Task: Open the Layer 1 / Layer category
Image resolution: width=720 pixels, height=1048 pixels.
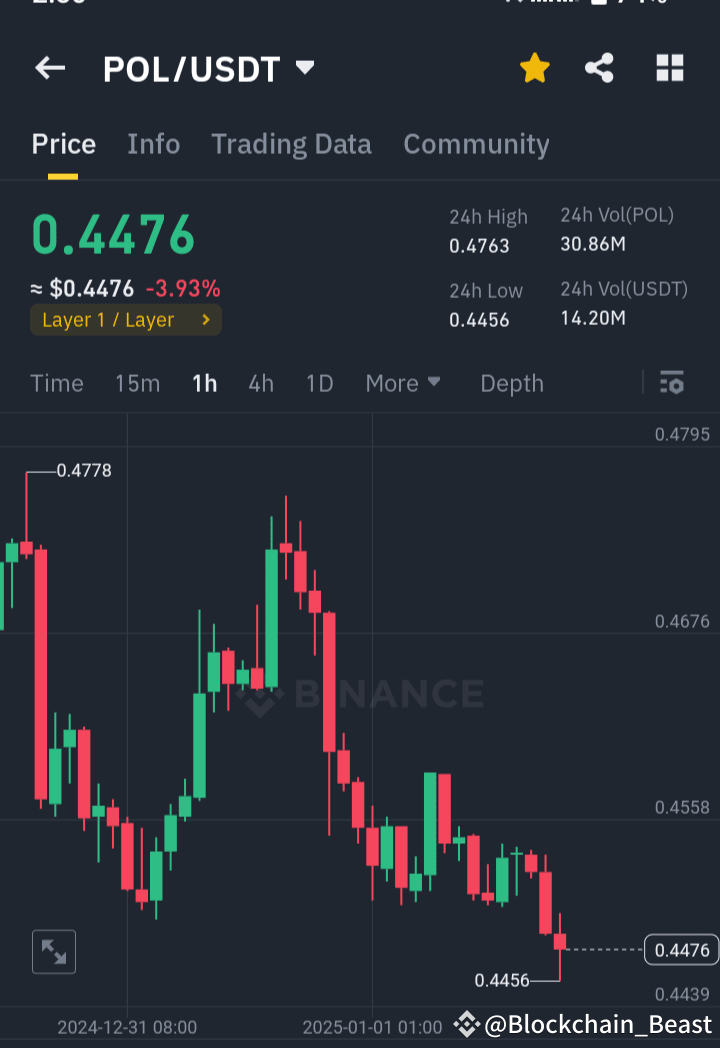Action: click(x=125, y=320)
